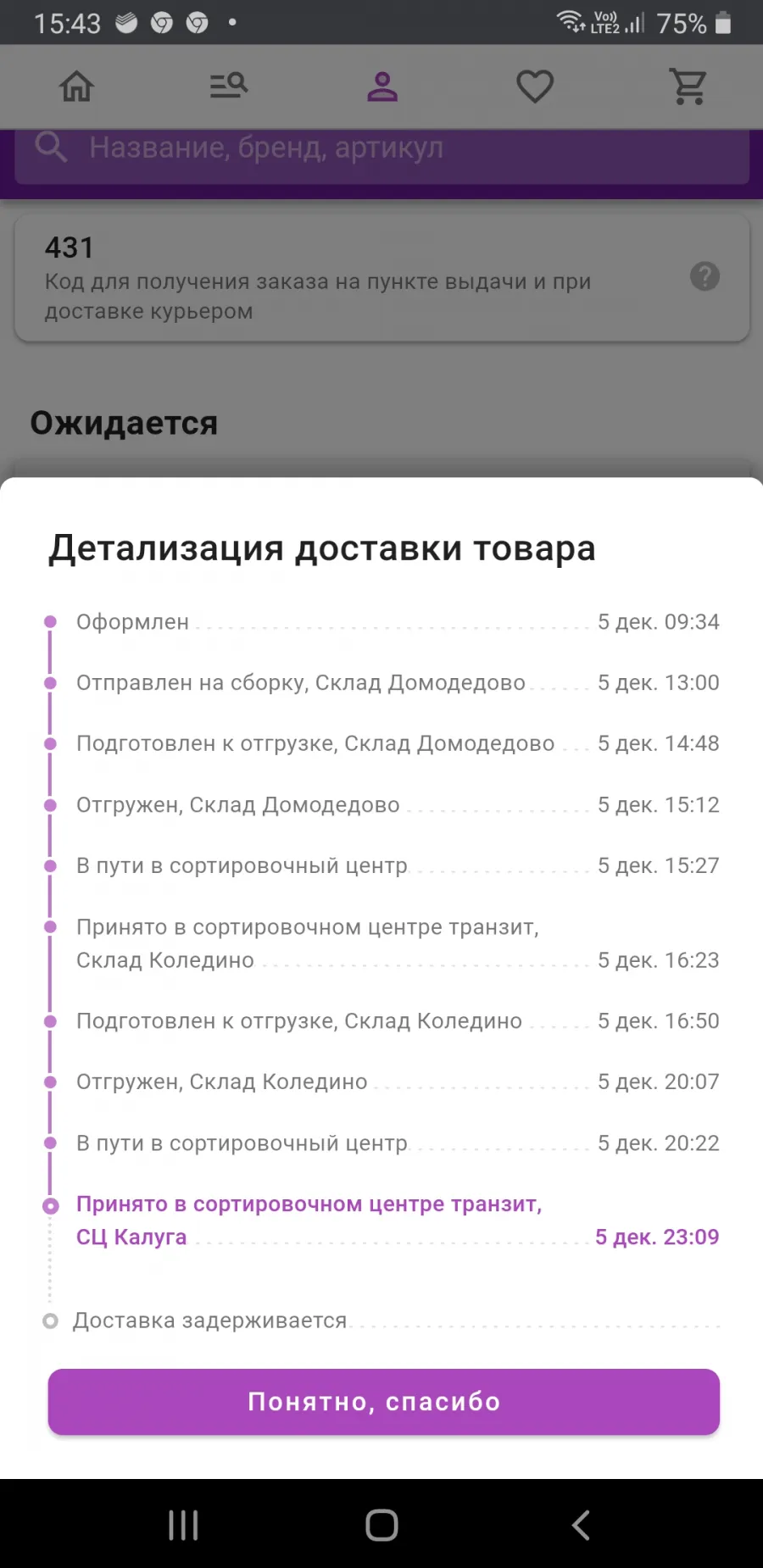
Task: Open the favorites heart tab
Action: [x=535, y=86]
